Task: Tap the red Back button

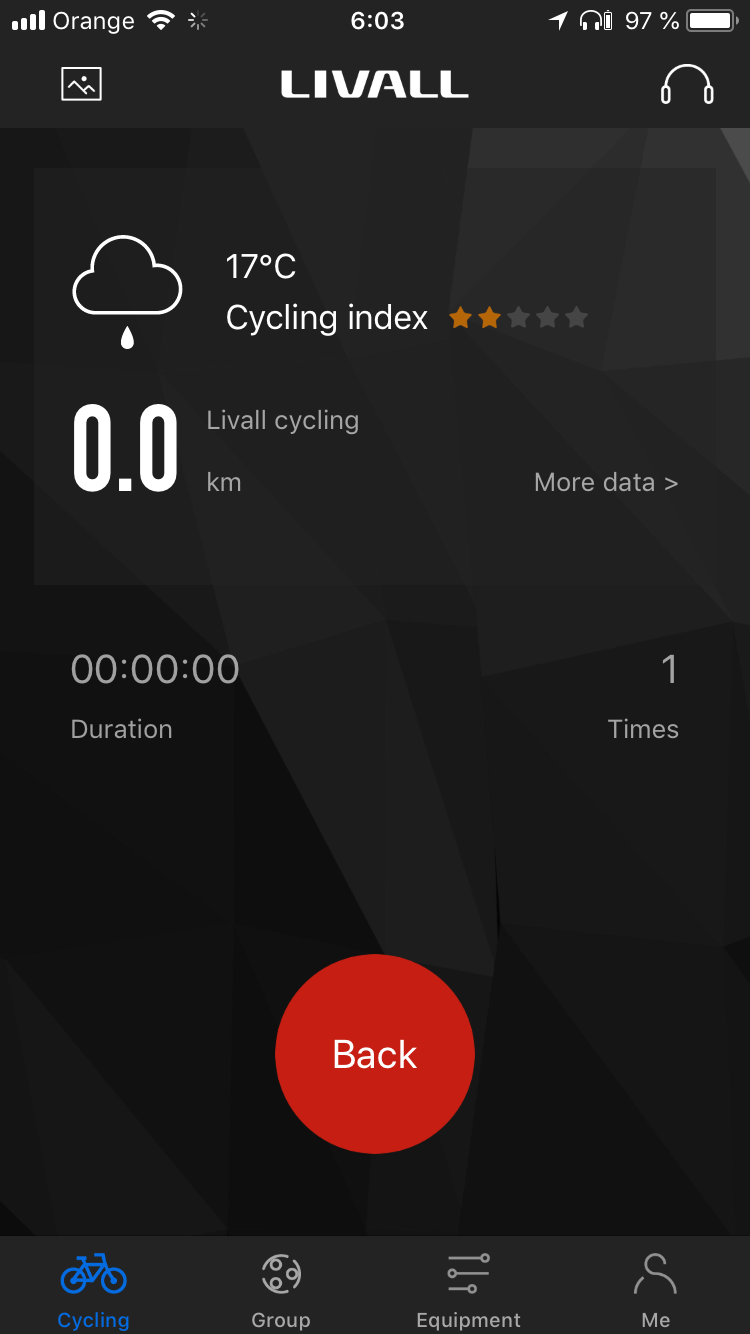Action: point(375,1054)
